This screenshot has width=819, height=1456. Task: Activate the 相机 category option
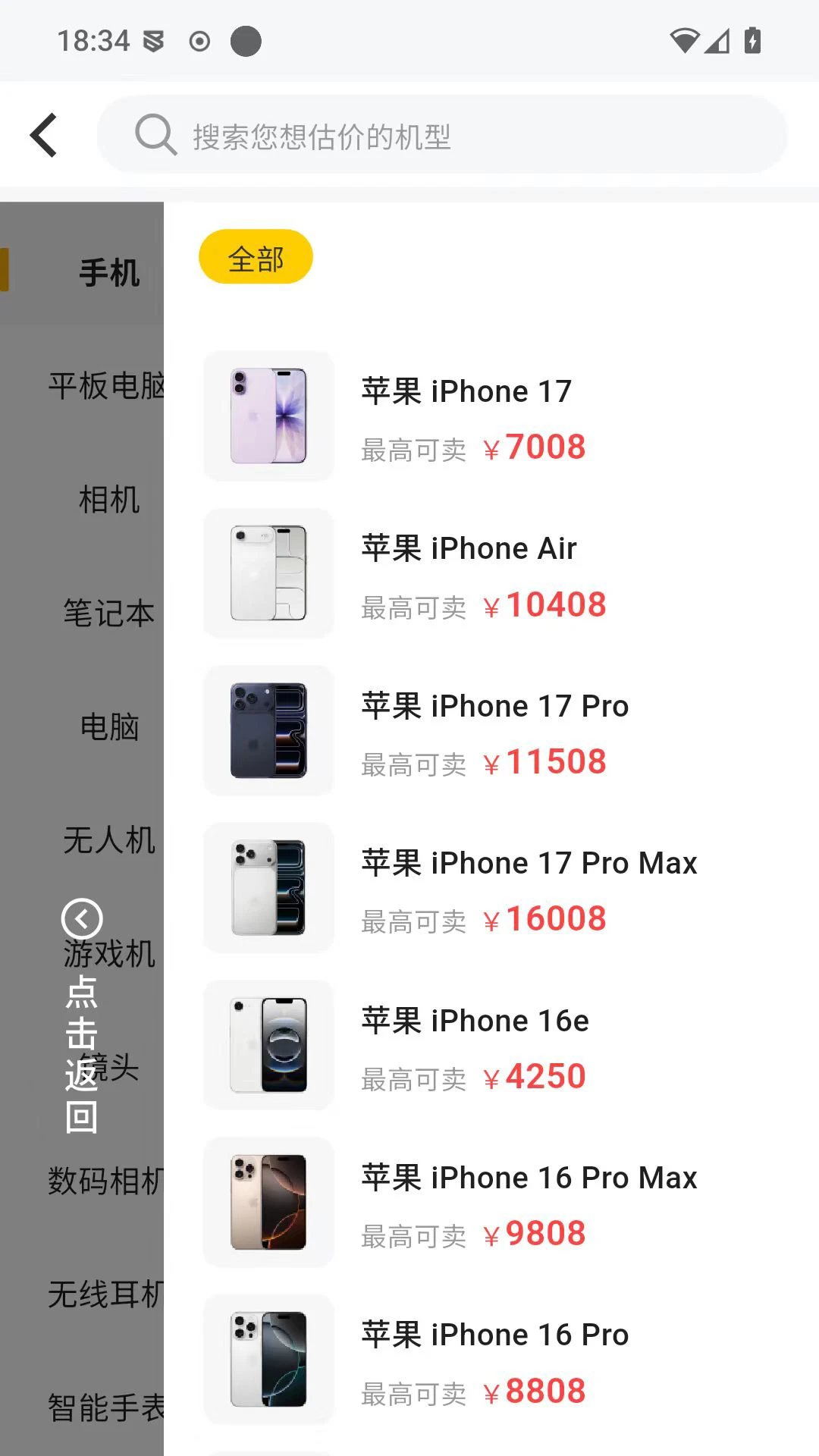pos(110,500)
